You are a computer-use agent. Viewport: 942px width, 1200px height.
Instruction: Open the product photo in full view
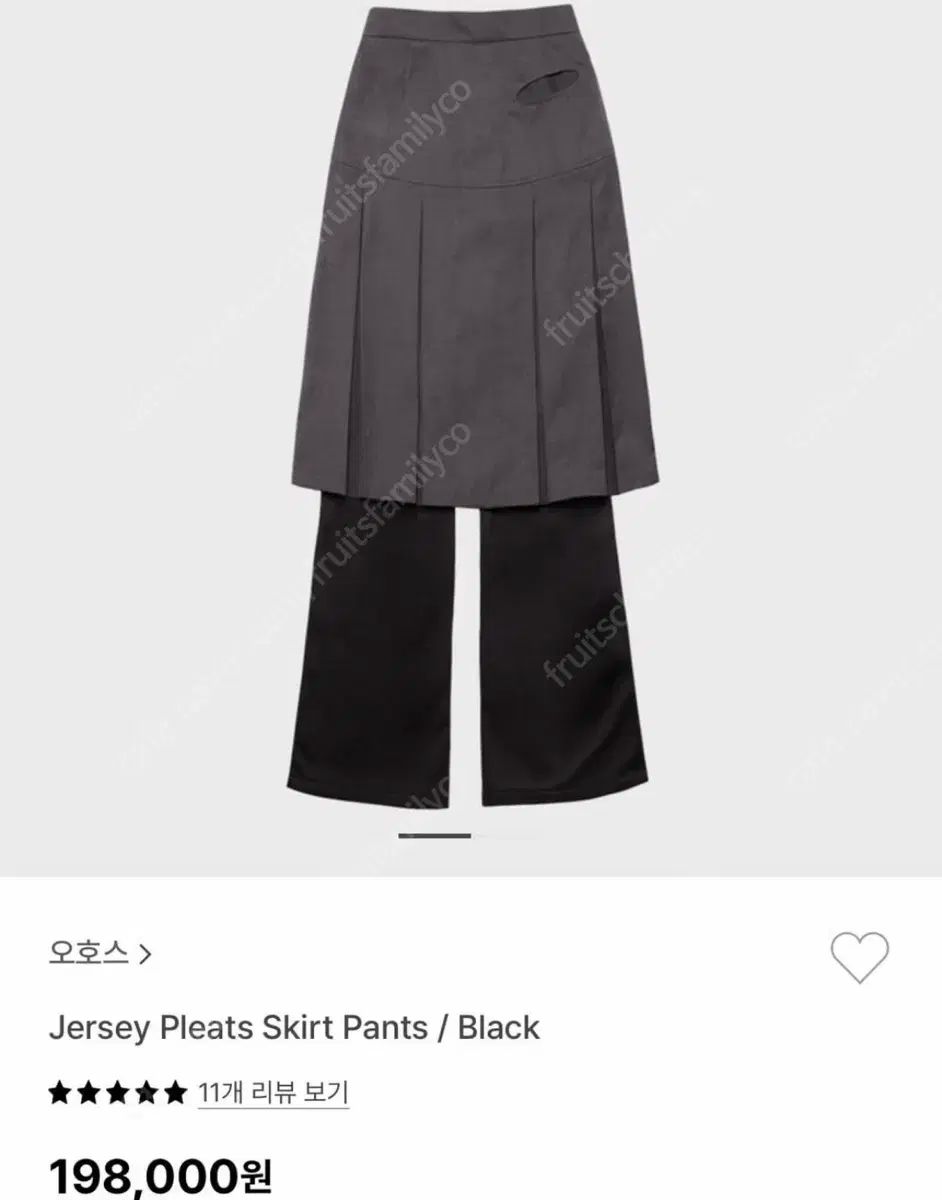coord(470,420)
